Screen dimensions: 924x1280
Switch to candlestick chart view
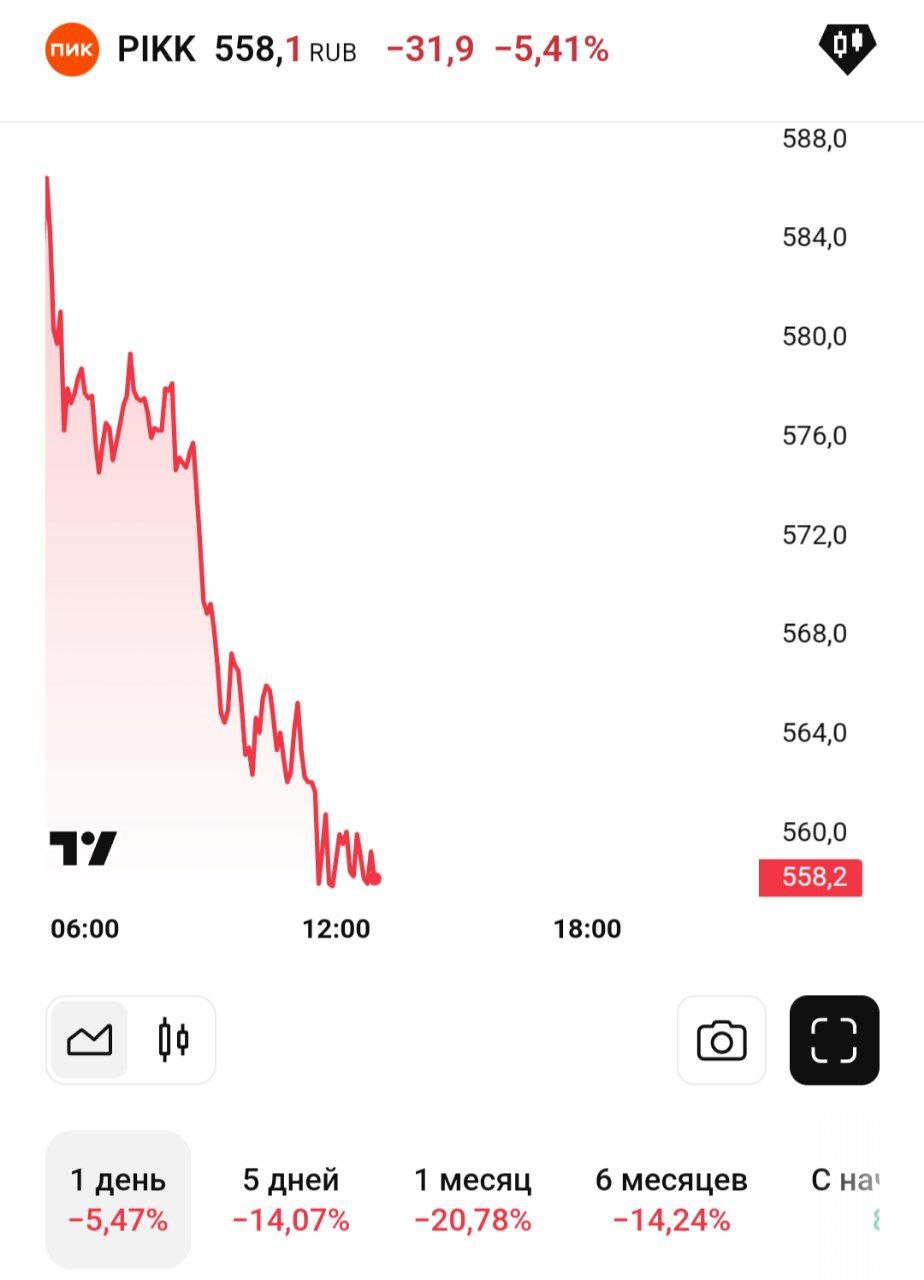[173, 1040]
